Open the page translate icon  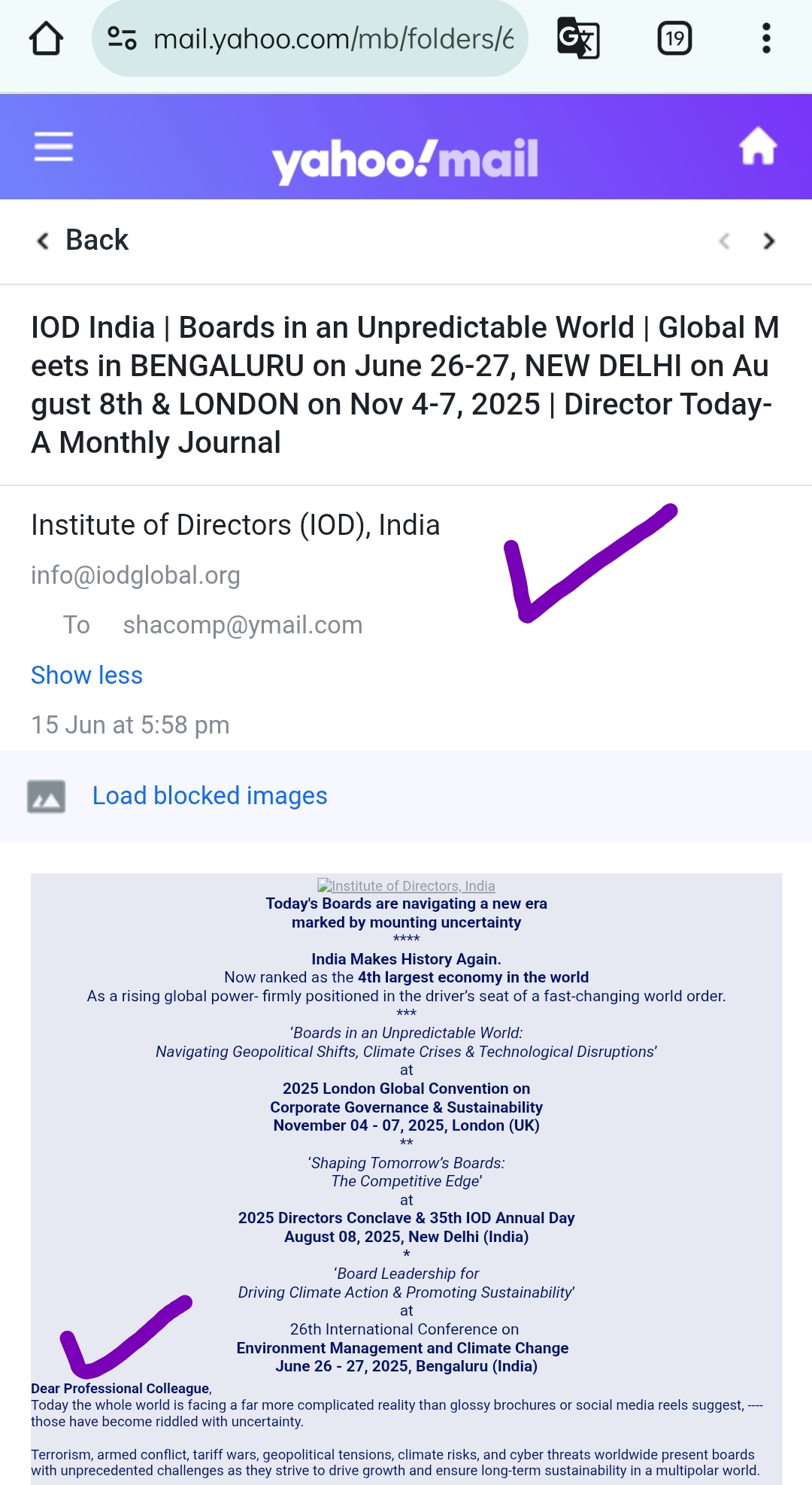tap(577, 38)
